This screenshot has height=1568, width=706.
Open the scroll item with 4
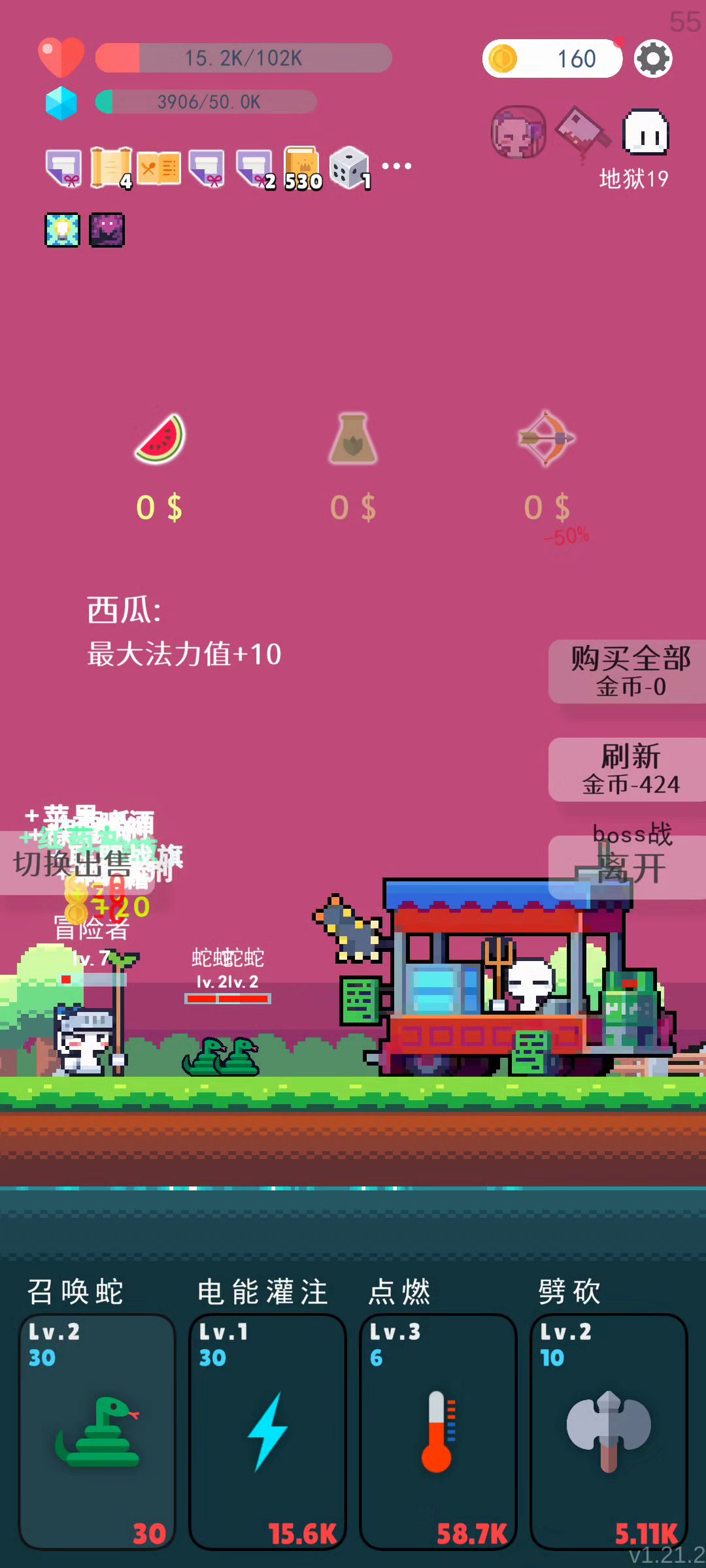[x=110, y=168]
